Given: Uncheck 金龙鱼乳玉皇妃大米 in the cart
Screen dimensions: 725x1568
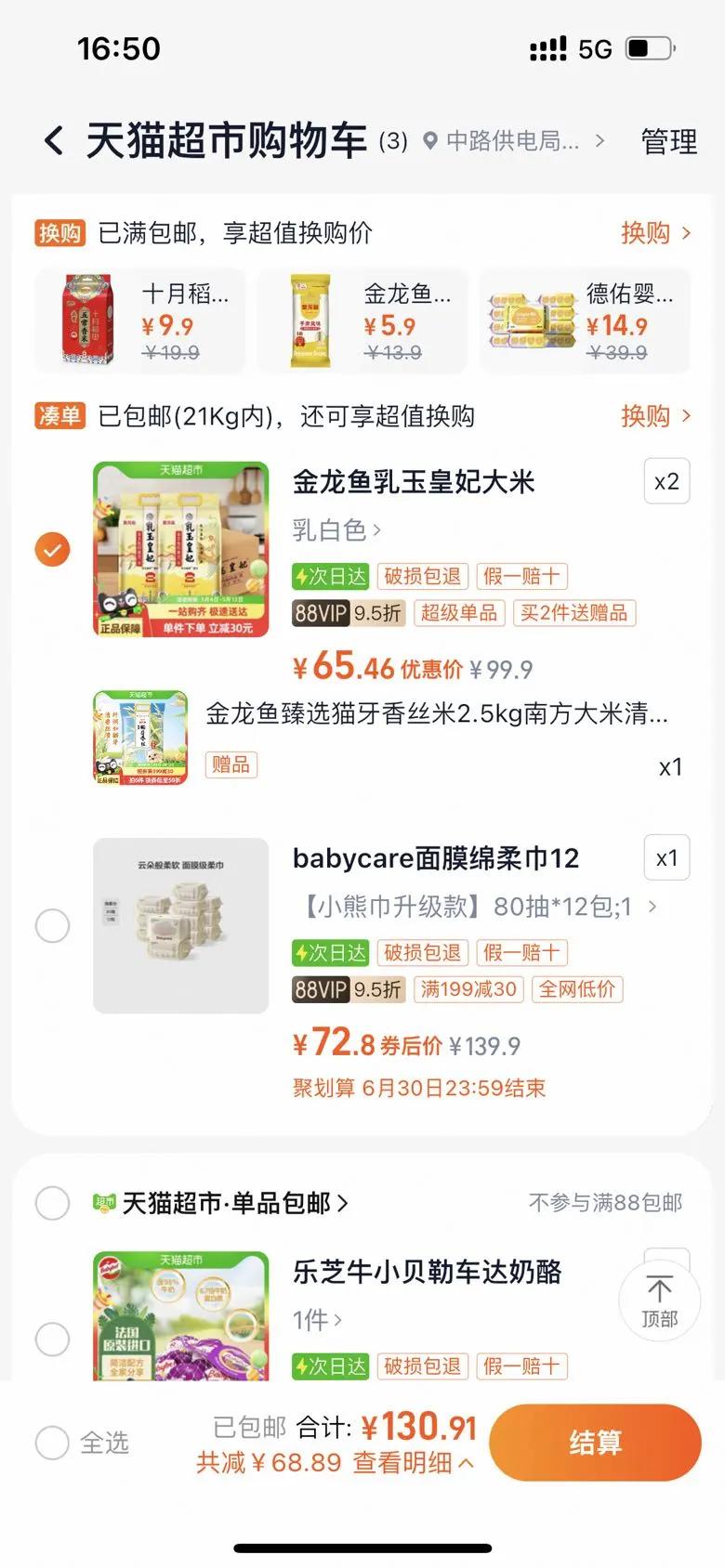Looking at the screenshot, I should click(x=52, y=549).
